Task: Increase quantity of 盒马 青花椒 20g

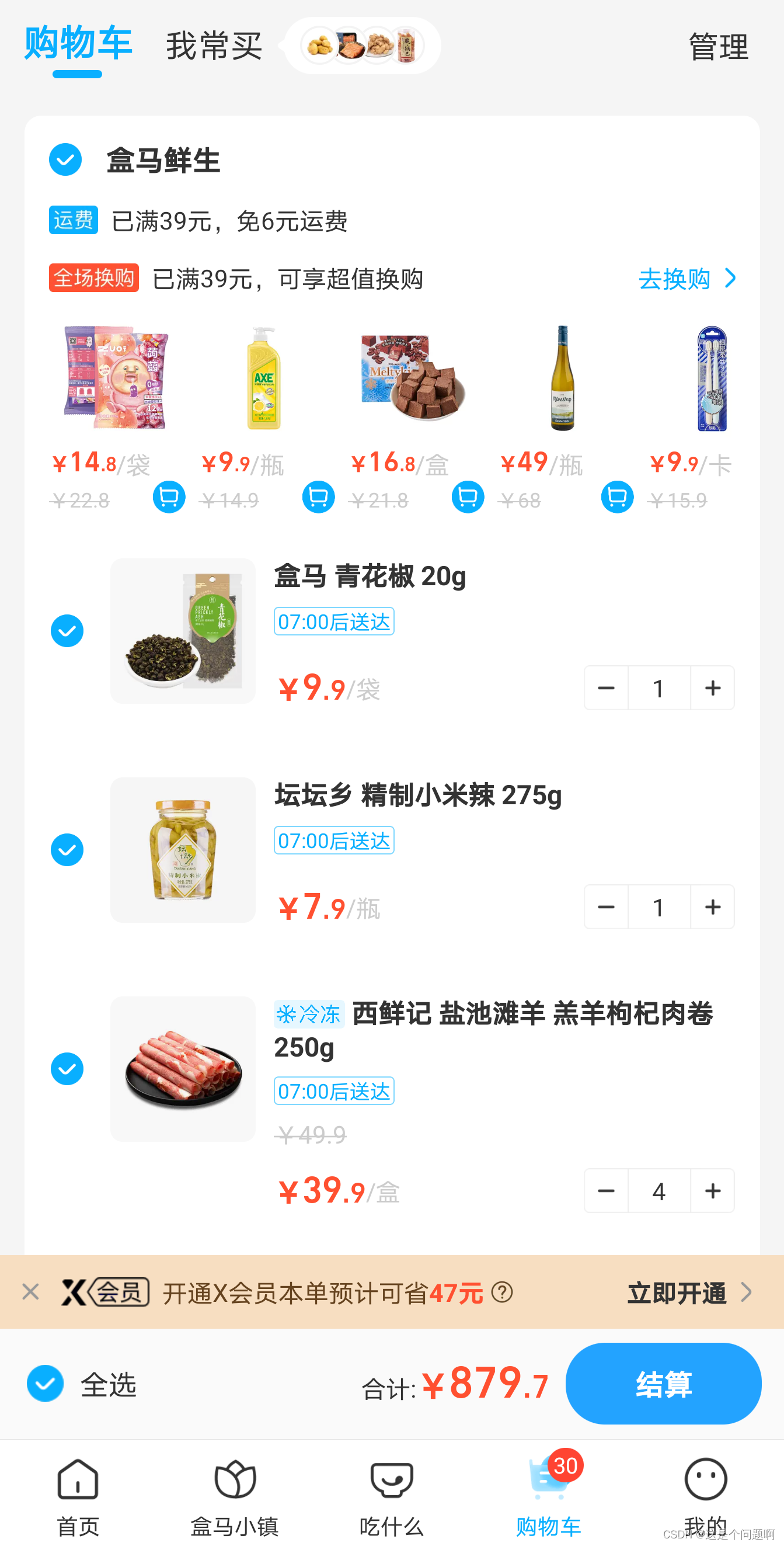Action: (712, 688)
